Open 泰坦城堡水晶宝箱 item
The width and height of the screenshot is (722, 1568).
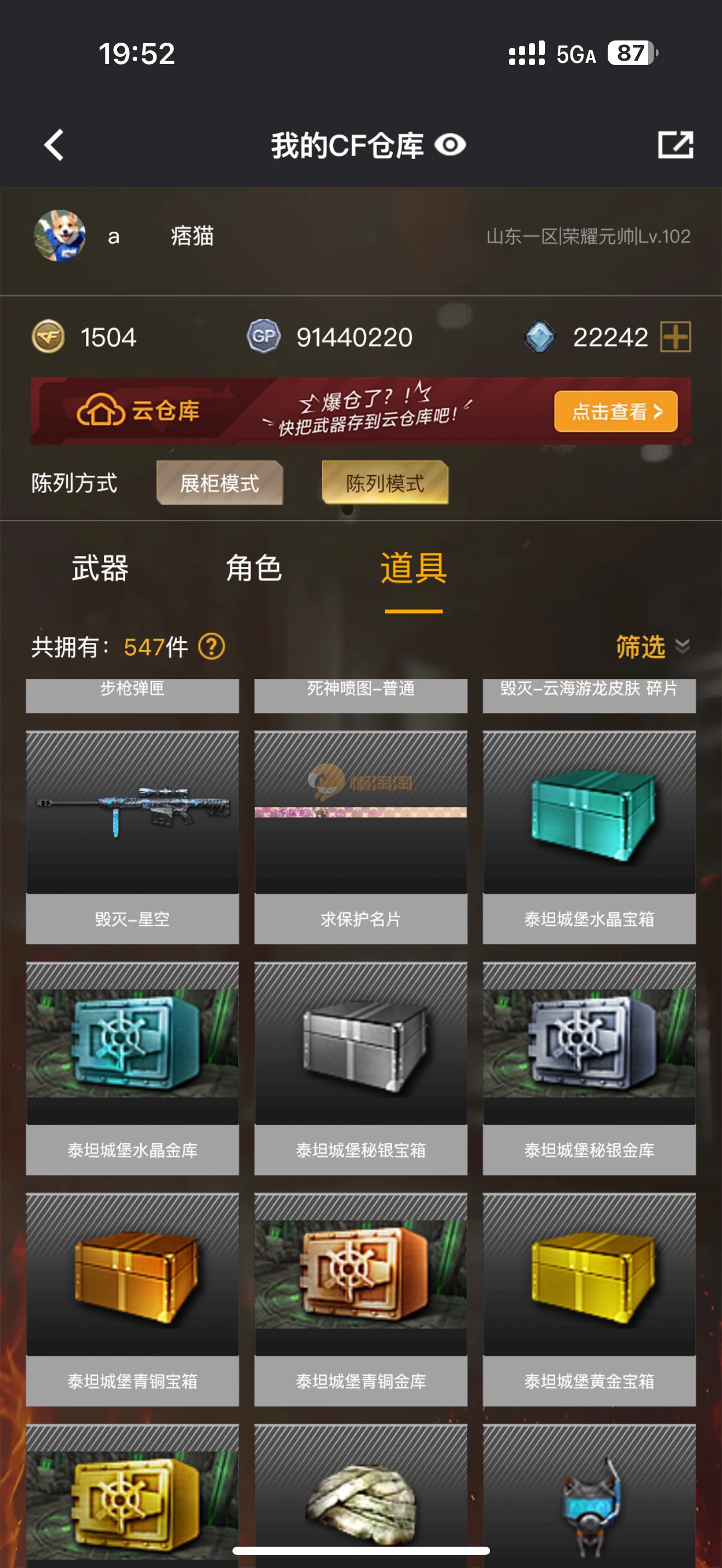[589, 837]
